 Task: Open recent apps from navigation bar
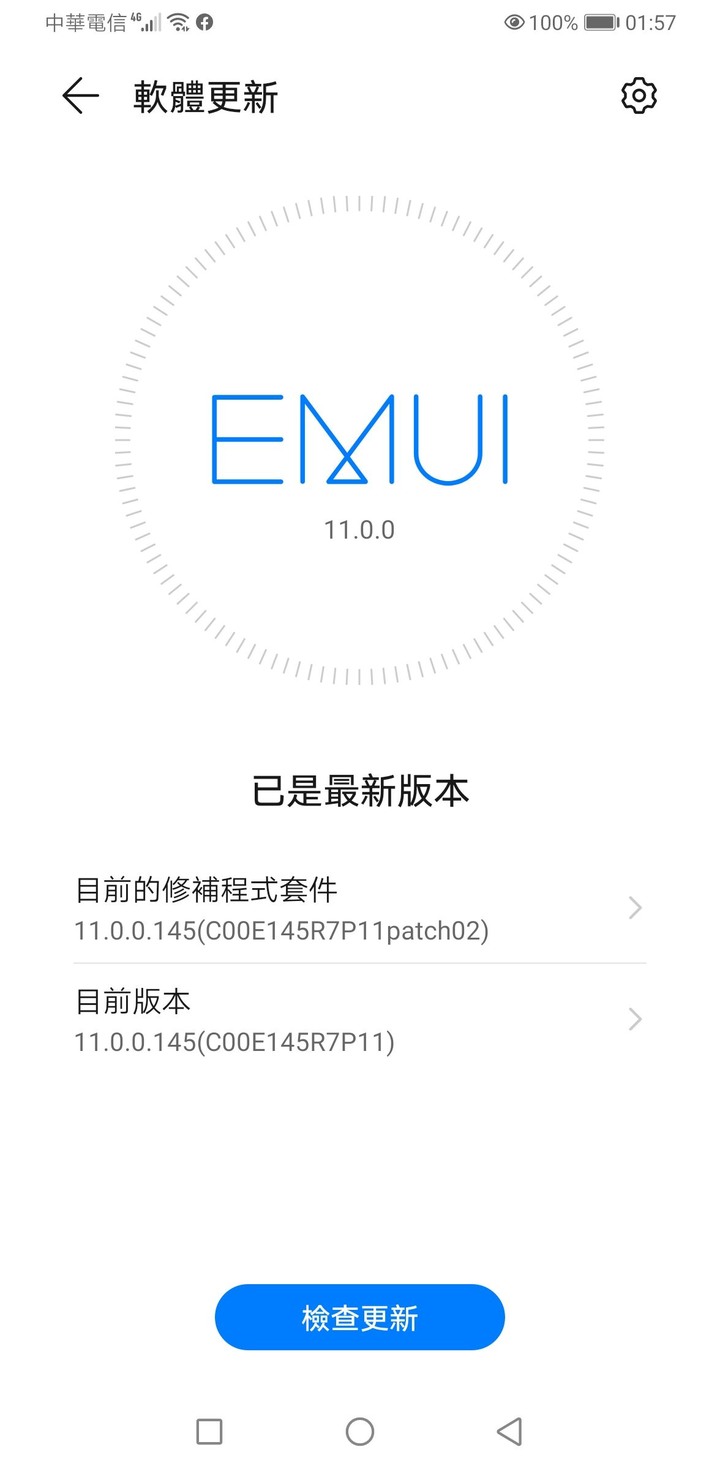[x=209, y=1431]
